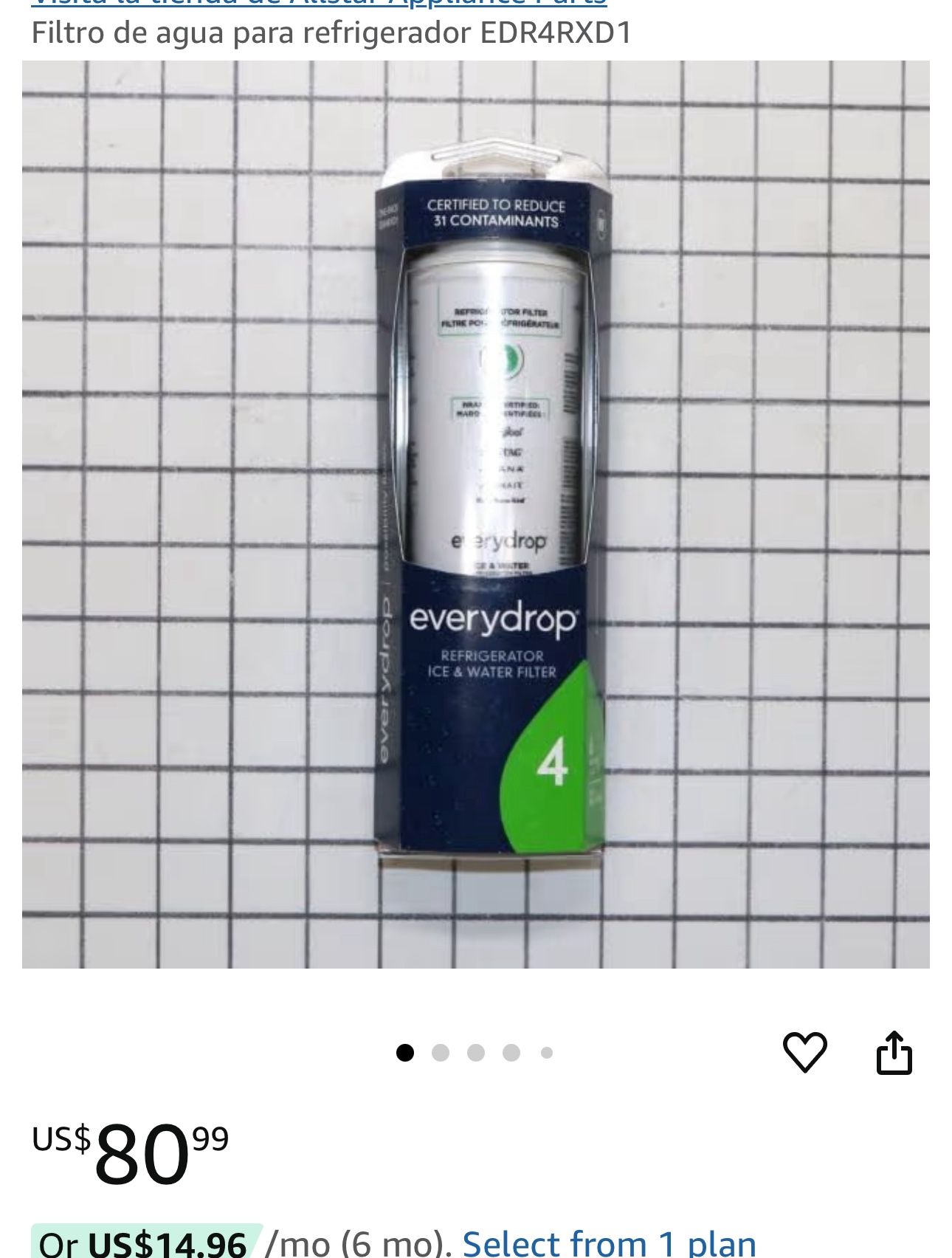Open the Select from 1 plan link
952x1258 pixels.
[x=609, y=1243]
